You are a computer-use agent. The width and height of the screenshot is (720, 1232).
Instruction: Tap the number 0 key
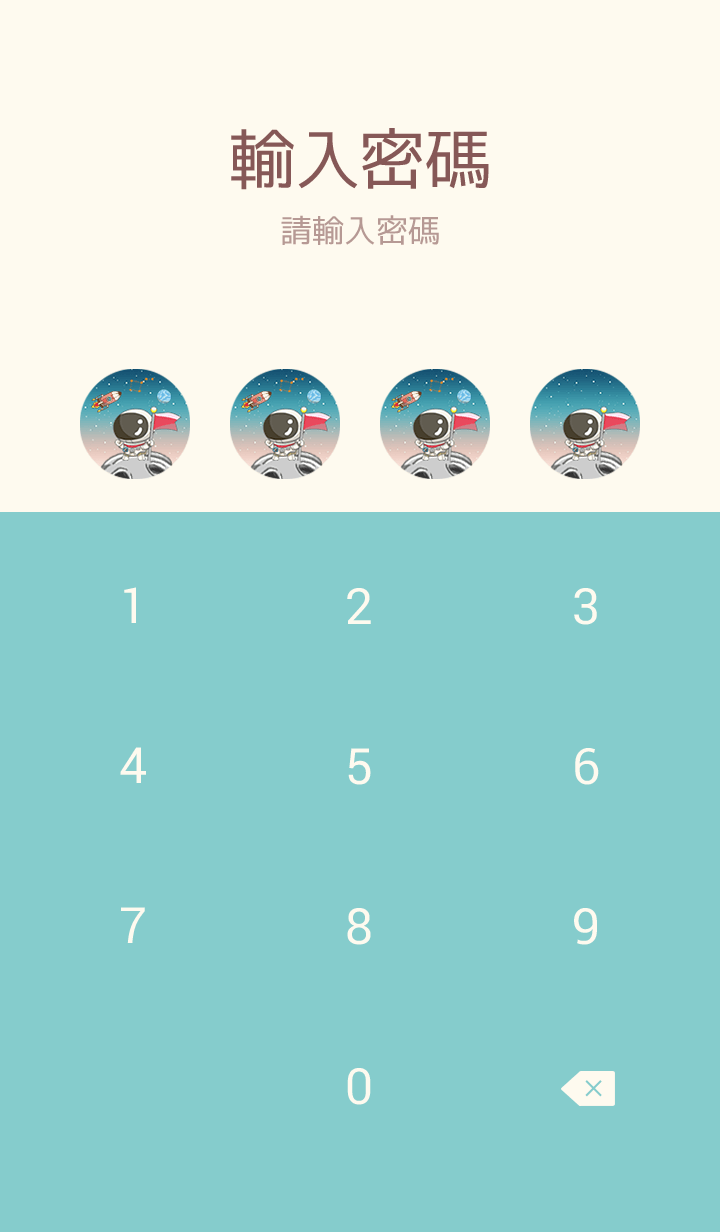pos(359,1087)
